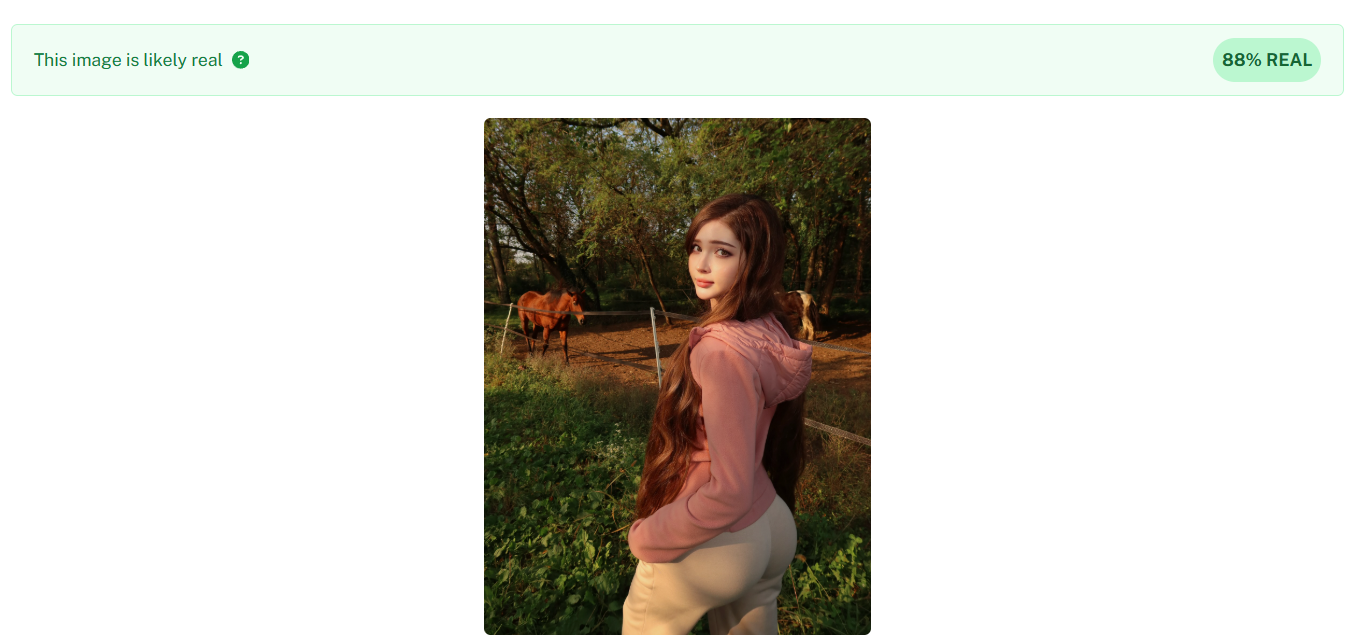Viewport: 1353px width, 638px height.
Task: Open the help icon beside 'likely real'
Action: pyautogui.click(x=240, y=60)
